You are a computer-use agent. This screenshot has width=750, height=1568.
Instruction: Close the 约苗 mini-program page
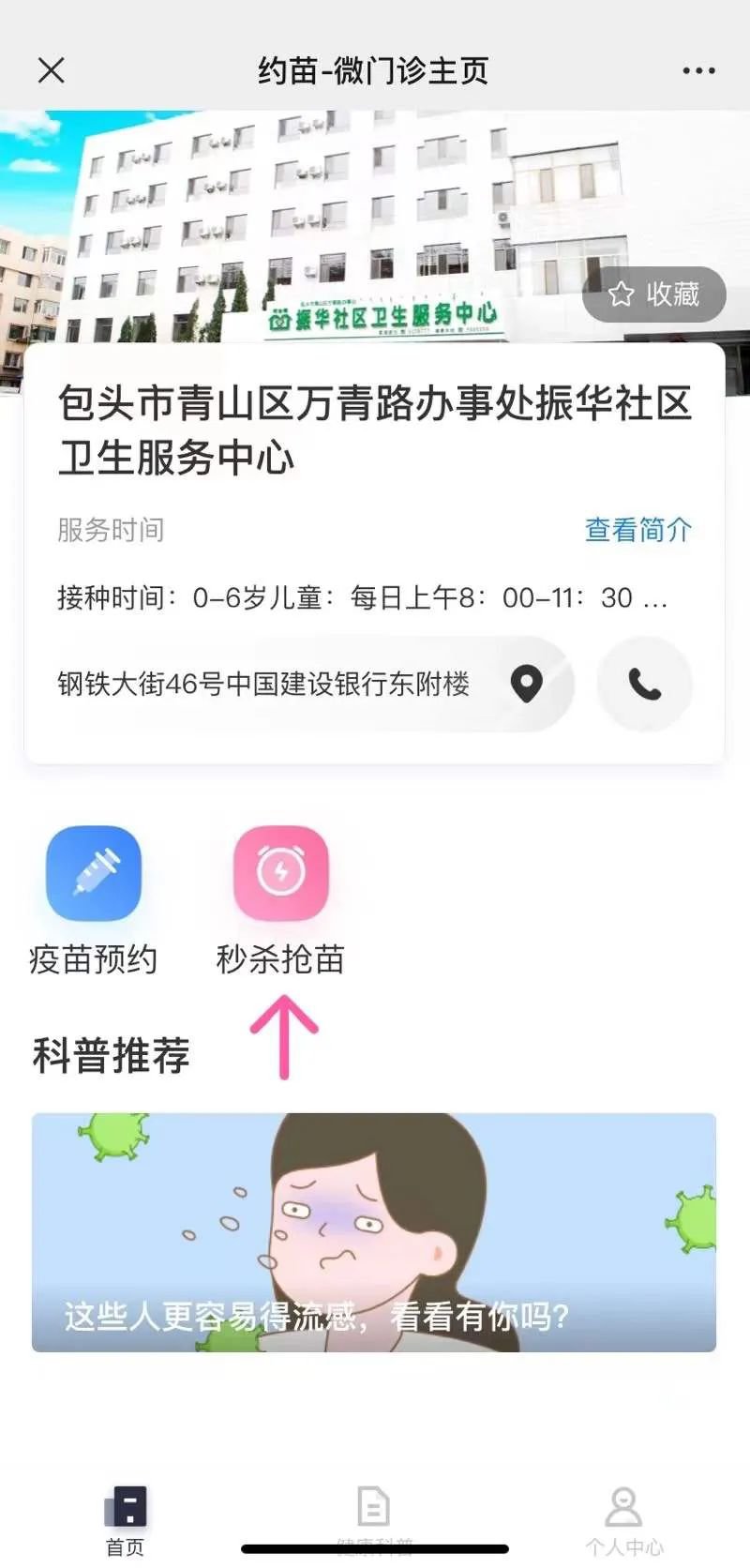[52, 70]
